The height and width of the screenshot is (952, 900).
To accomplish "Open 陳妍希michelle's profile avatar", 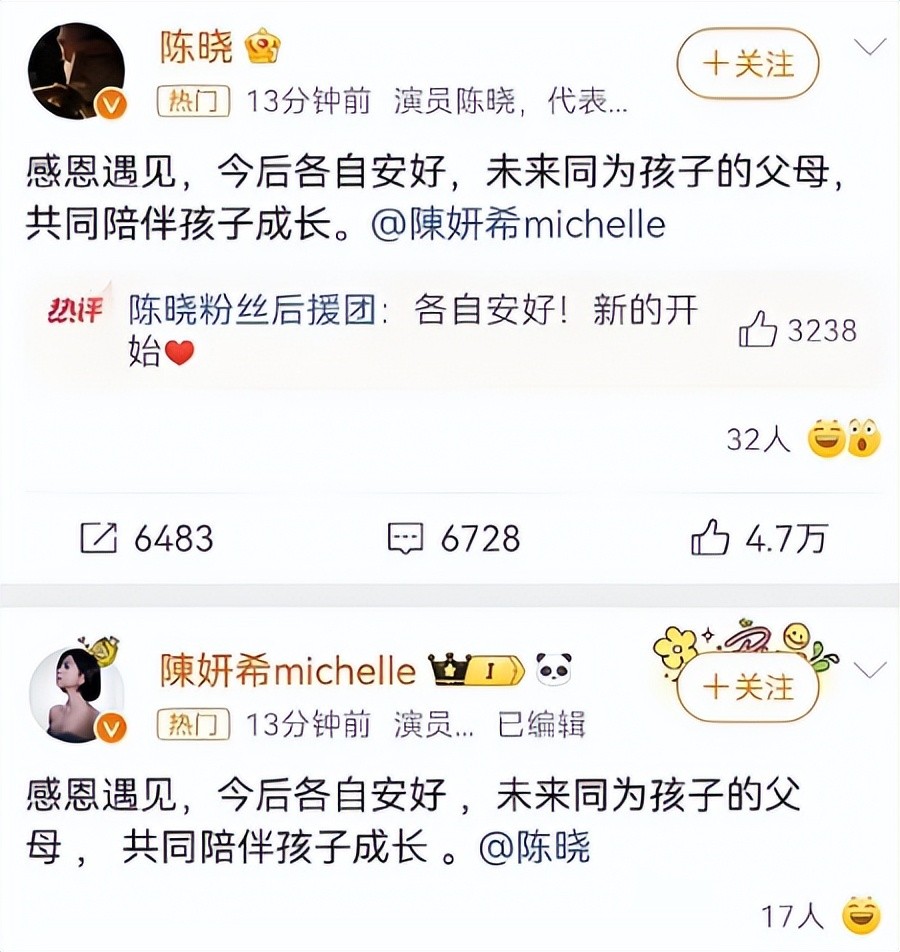I will pyautogui.click(x=75, y=693).
